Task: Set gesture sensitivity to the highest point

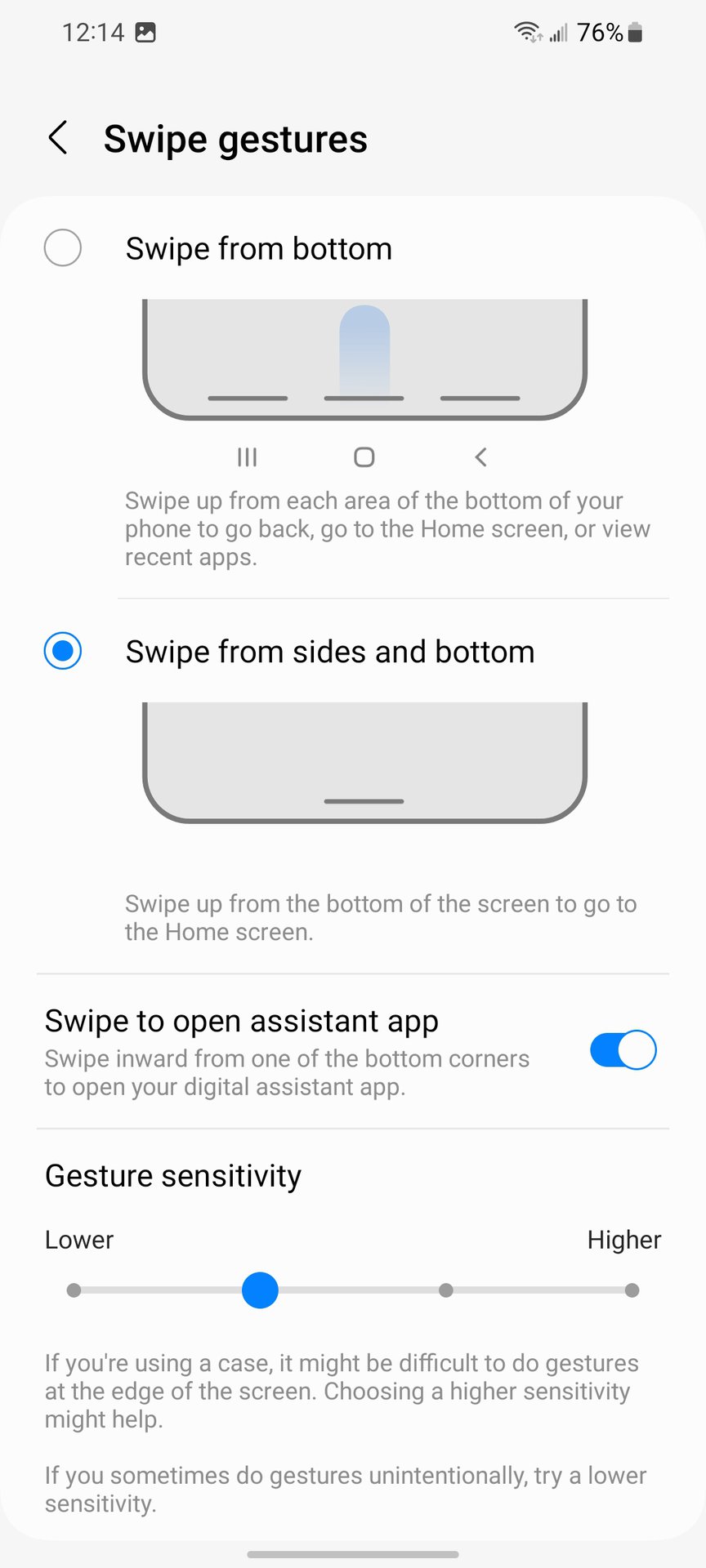Action: pyautogui.click(x=632, y=1290)
